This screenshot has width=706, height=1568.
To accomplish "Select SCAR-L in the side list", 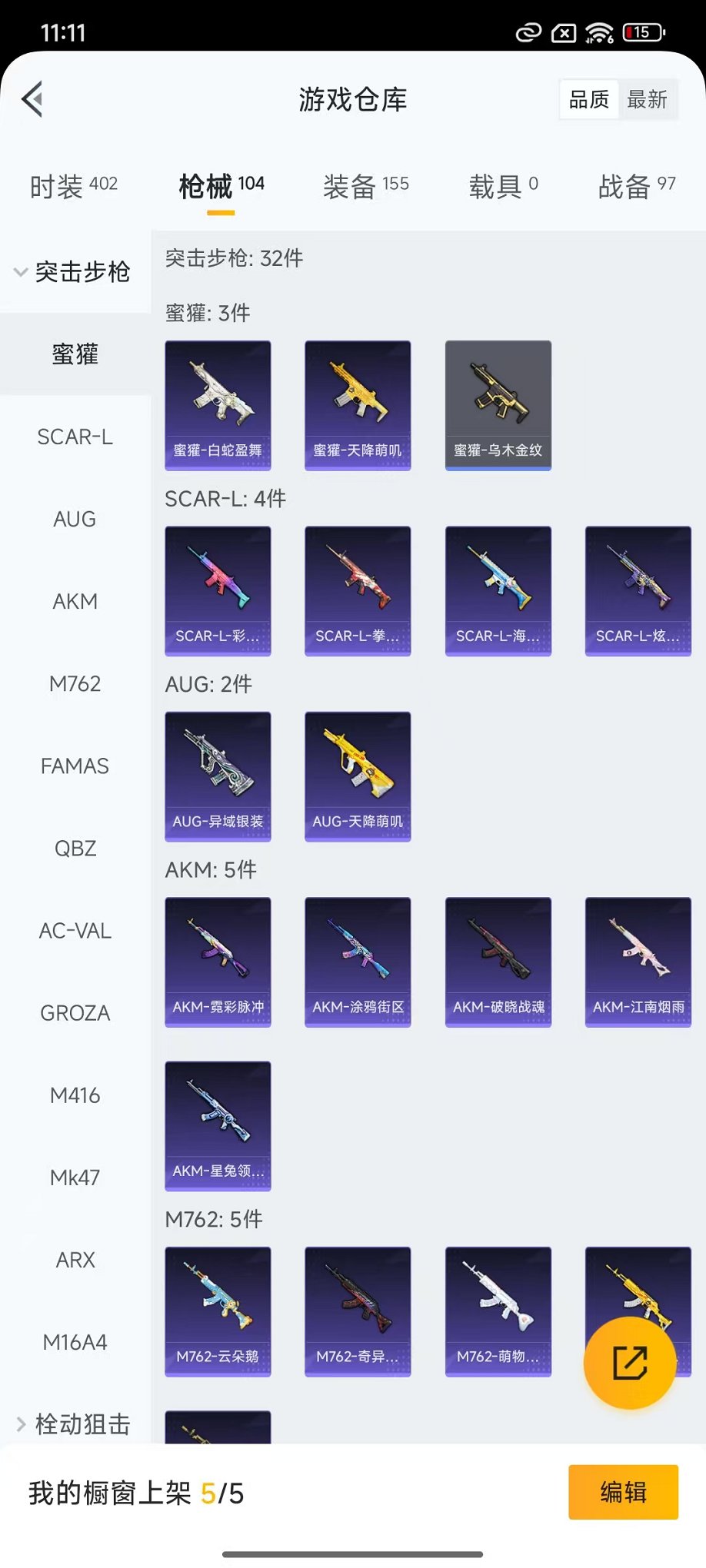I will (x=75, y=437).
